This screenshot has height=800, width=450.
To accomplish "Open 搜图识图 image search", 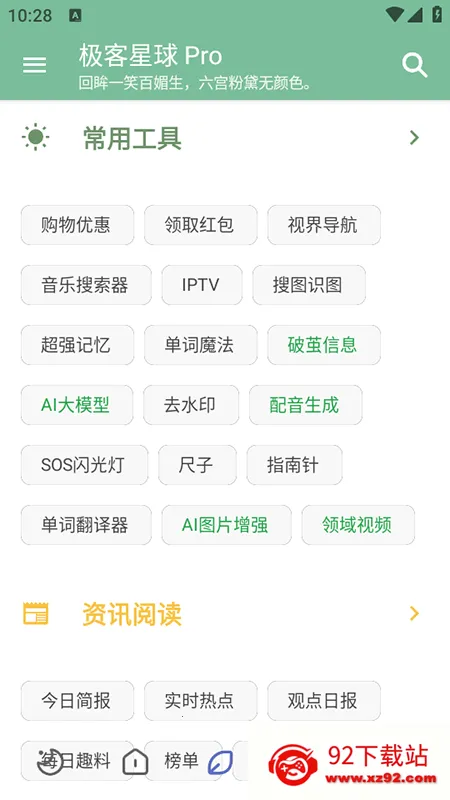I will [x=309, y=285].
